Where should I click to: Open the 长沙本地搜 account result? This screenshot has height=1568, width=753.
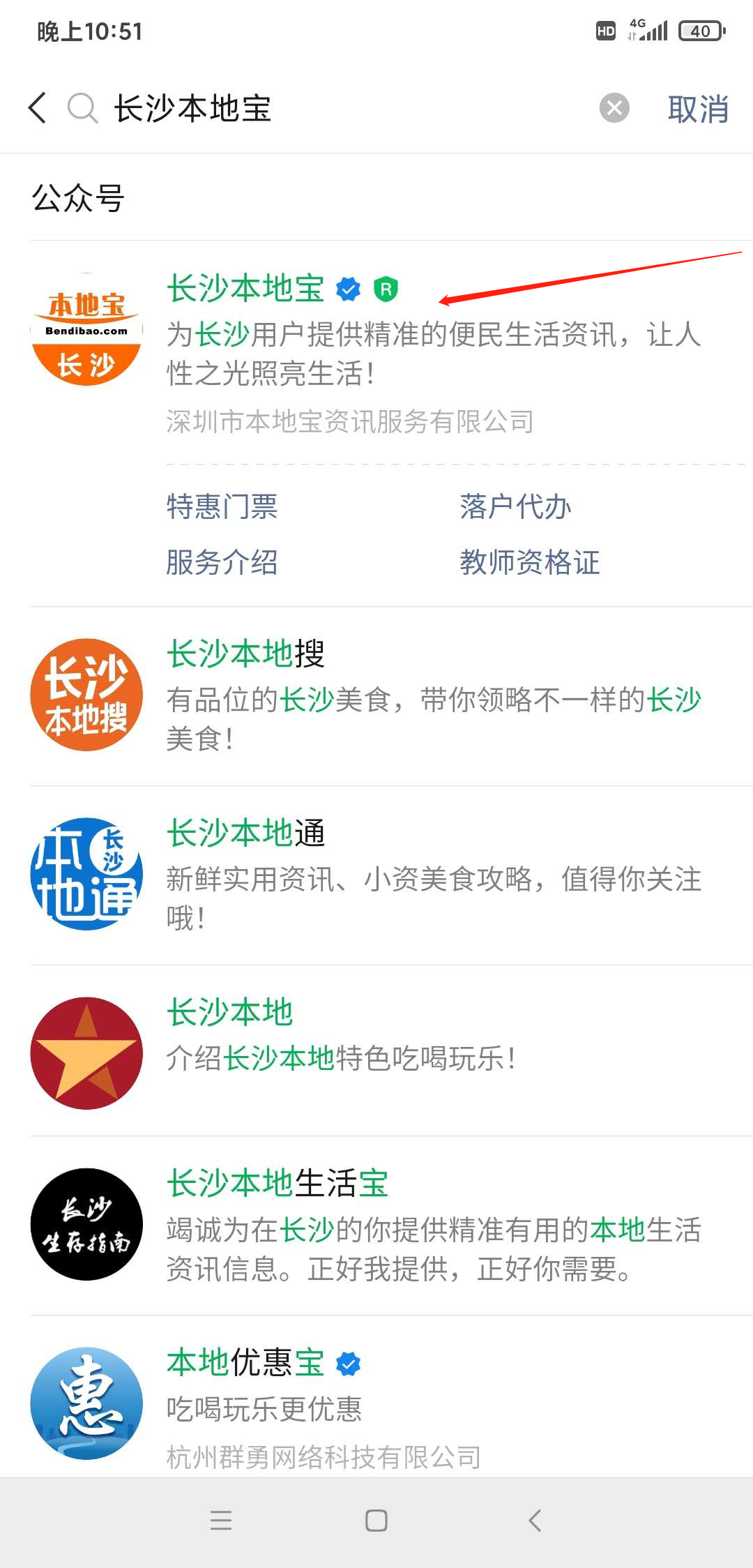(x=246, y=654)
